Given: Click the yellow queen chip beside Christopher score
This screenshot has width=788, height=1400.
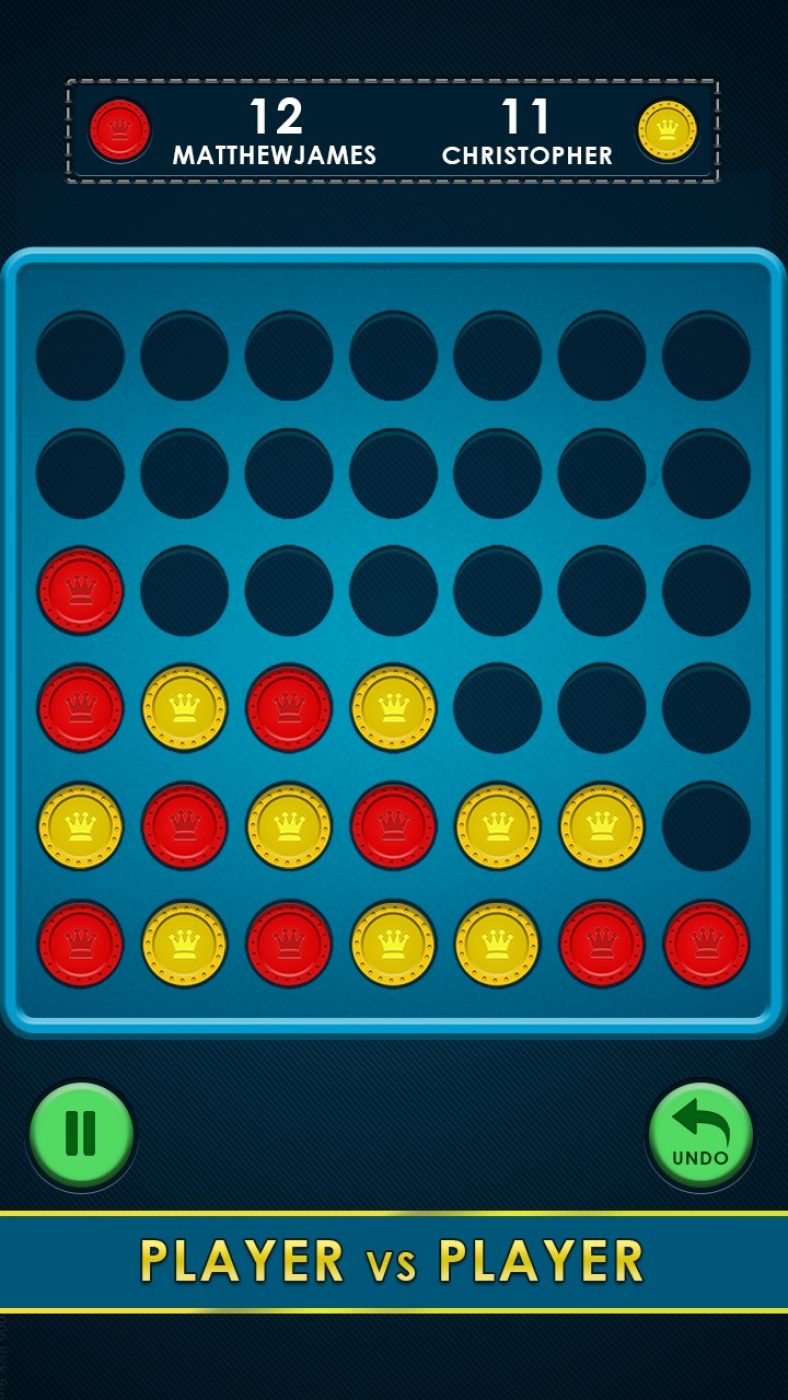Looking at the screenshot, I should (x=665, y=130).
